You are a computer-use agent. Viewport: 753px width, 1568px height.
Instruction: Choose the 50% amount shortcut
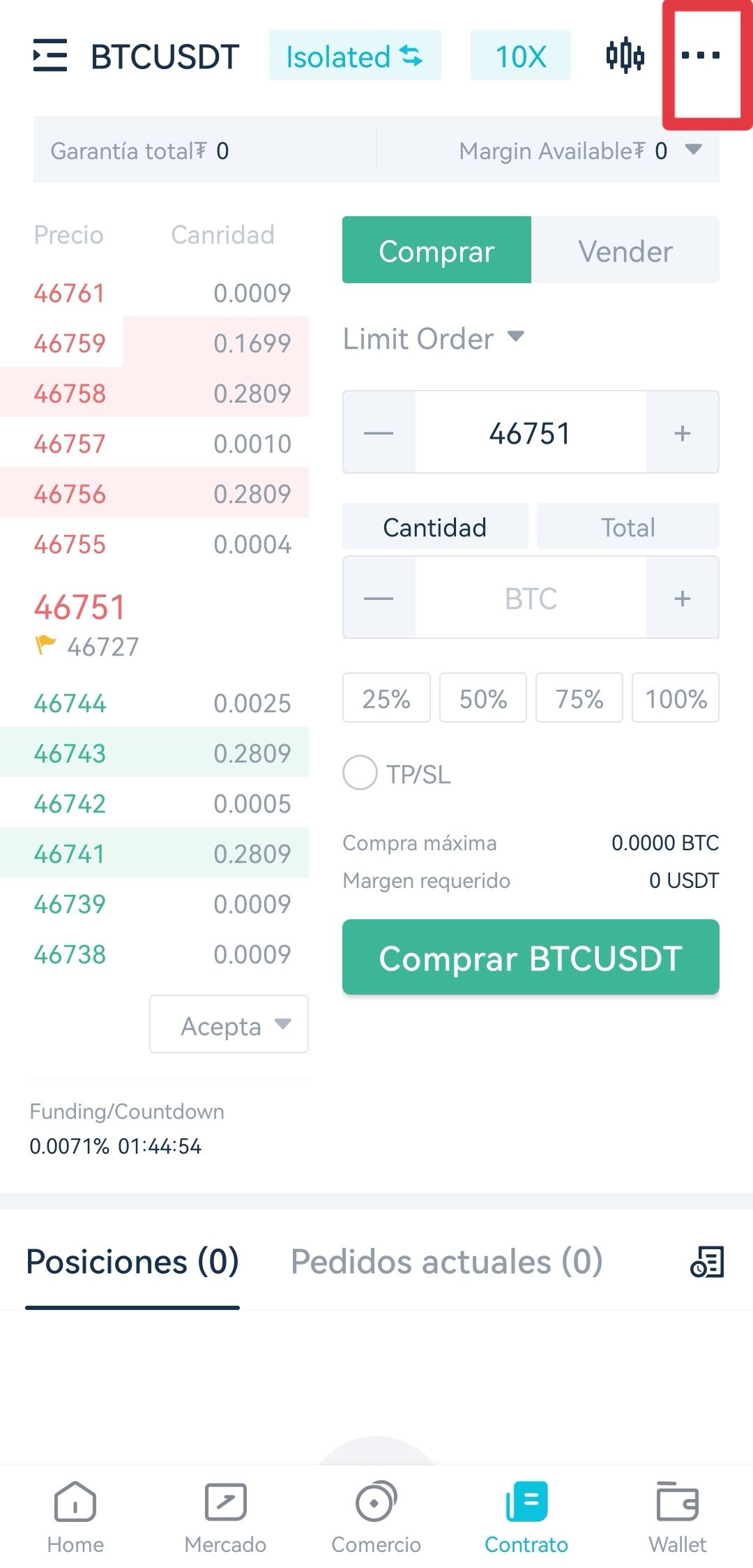(483, 698)
